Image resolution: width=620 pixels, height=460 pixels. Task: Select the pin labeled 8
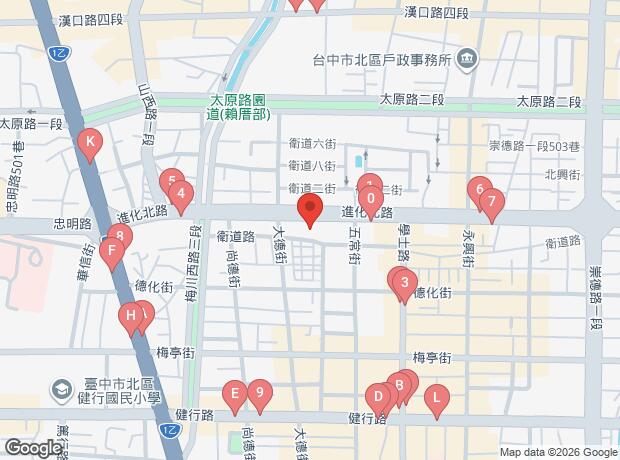coord(120,238)
